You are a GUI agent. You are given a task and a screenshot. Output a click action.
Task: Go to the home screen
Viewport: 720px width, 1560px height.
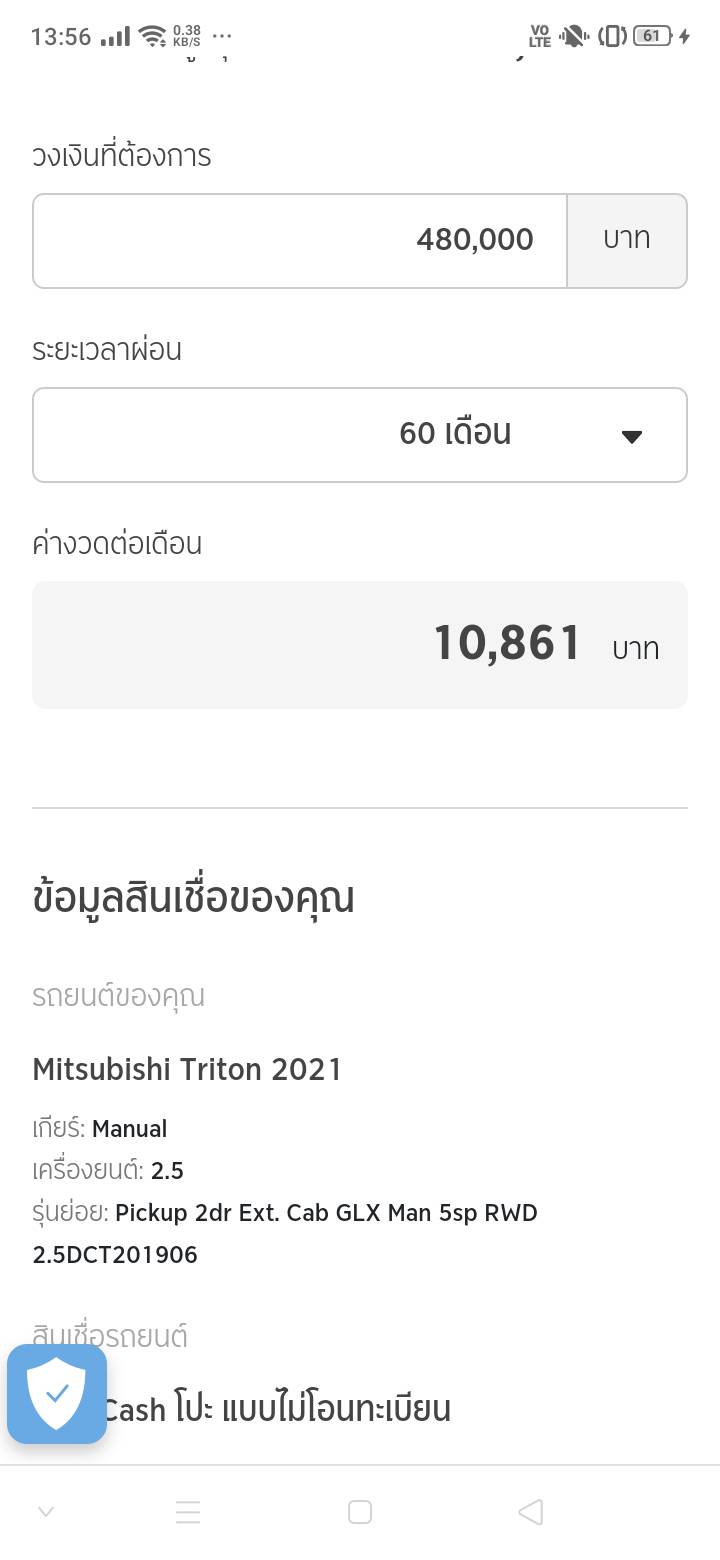[360, 1512]
